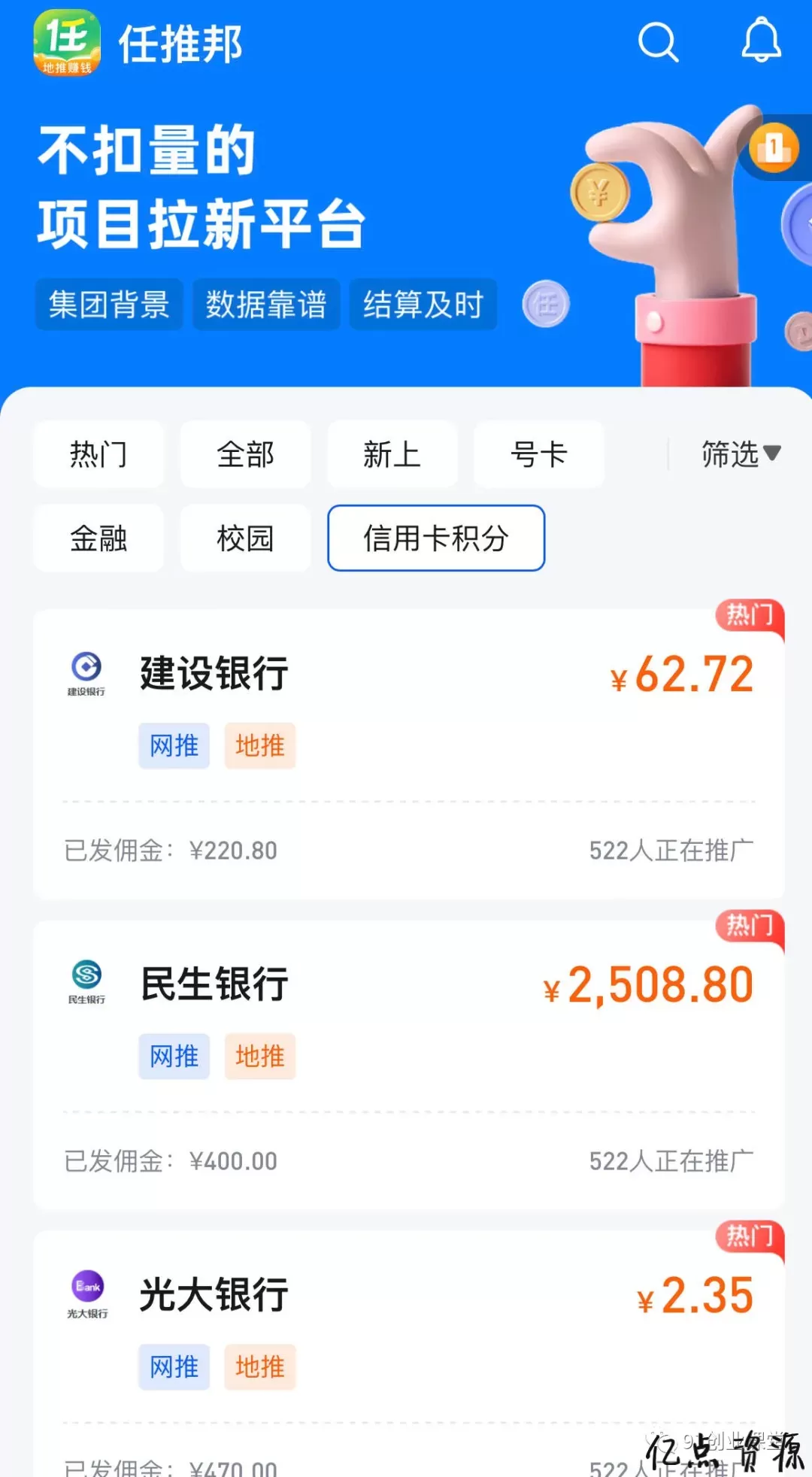Open the 筛选 filter dropdown
The height and width of the screenshot is (1477, 812).
pyautogui.click(x=740, y=454)
